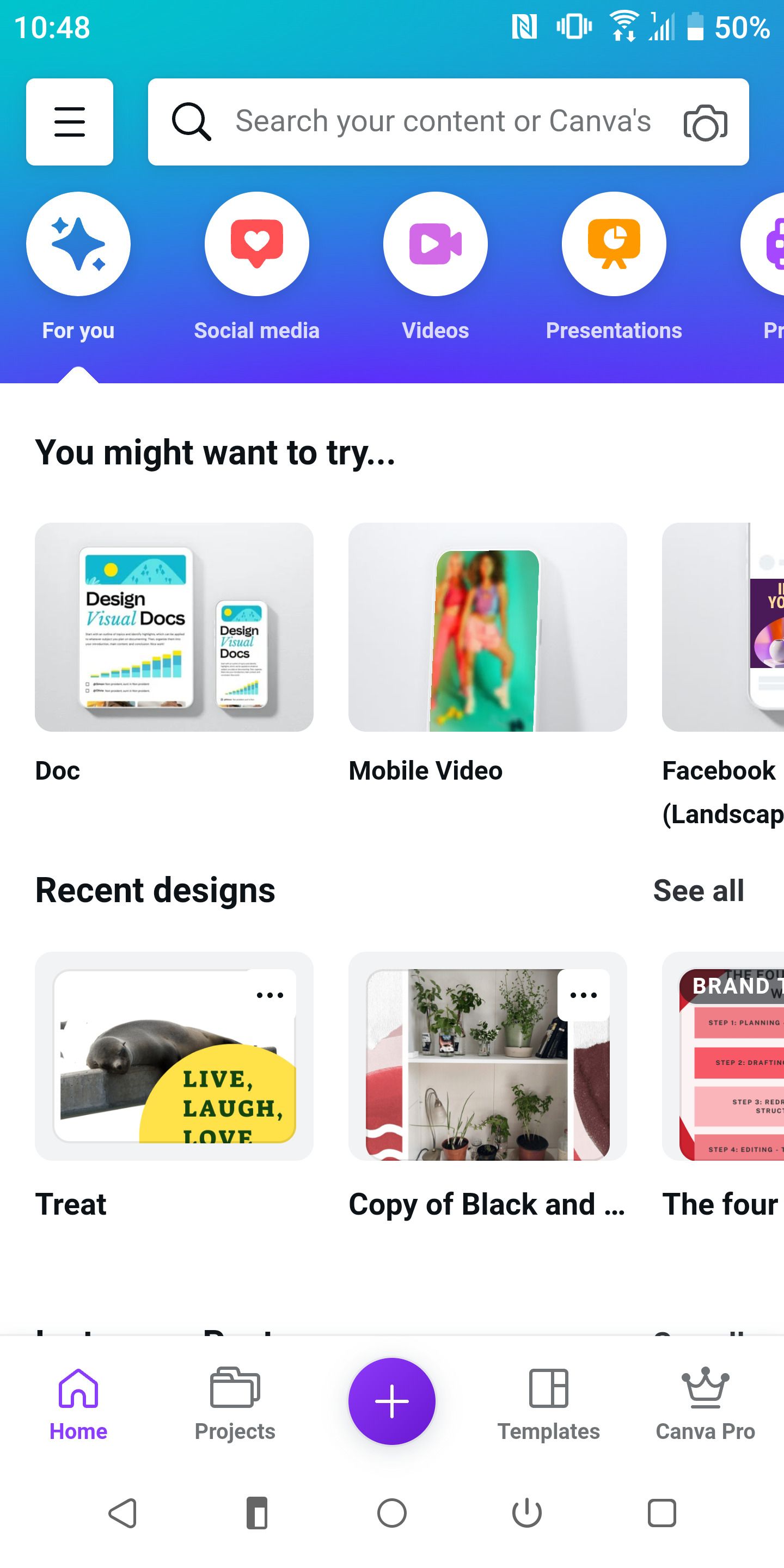Image resolution: width=784 pixels, height=1568 pixels.
Task: Switch to Videos category
Action: click(435, 244)
